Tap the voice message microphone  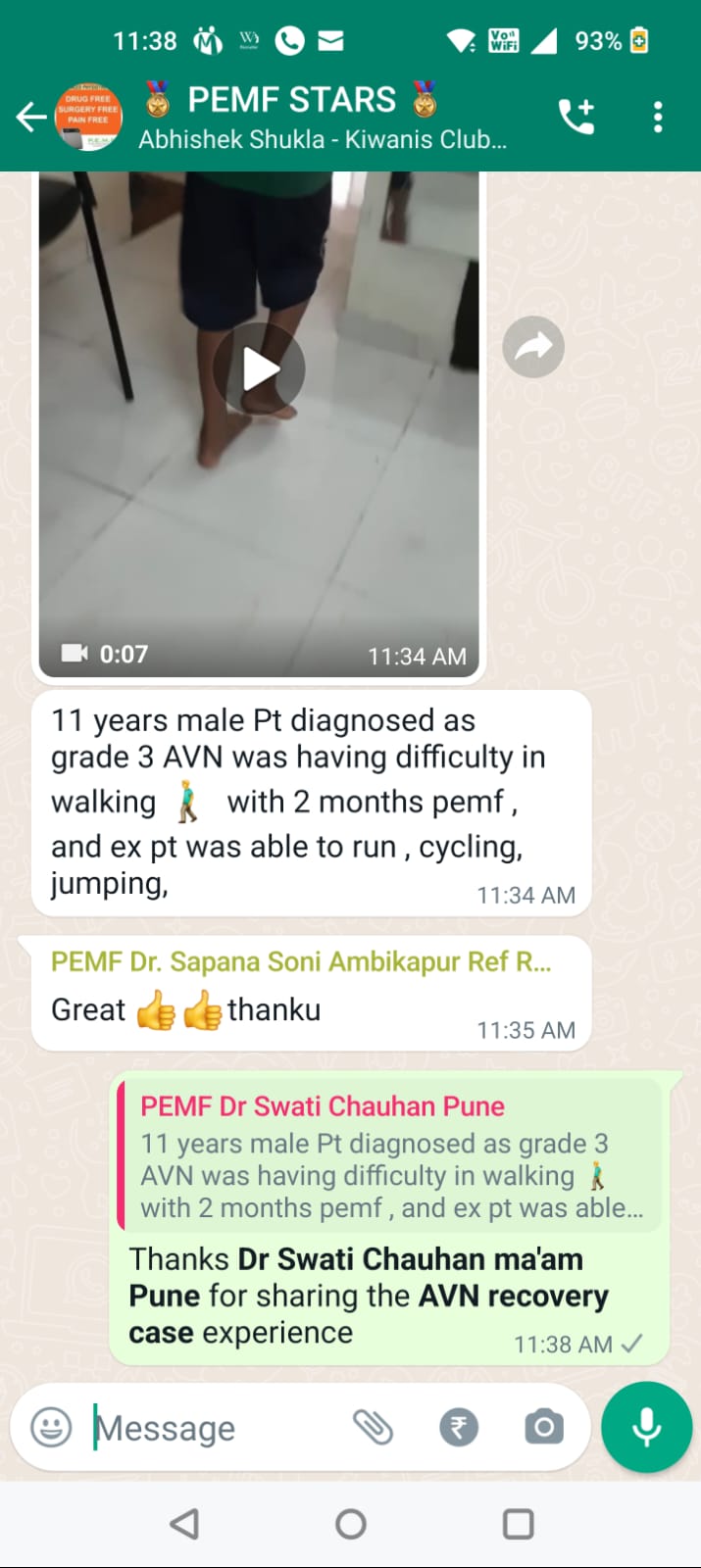[x=646, y=1427]
